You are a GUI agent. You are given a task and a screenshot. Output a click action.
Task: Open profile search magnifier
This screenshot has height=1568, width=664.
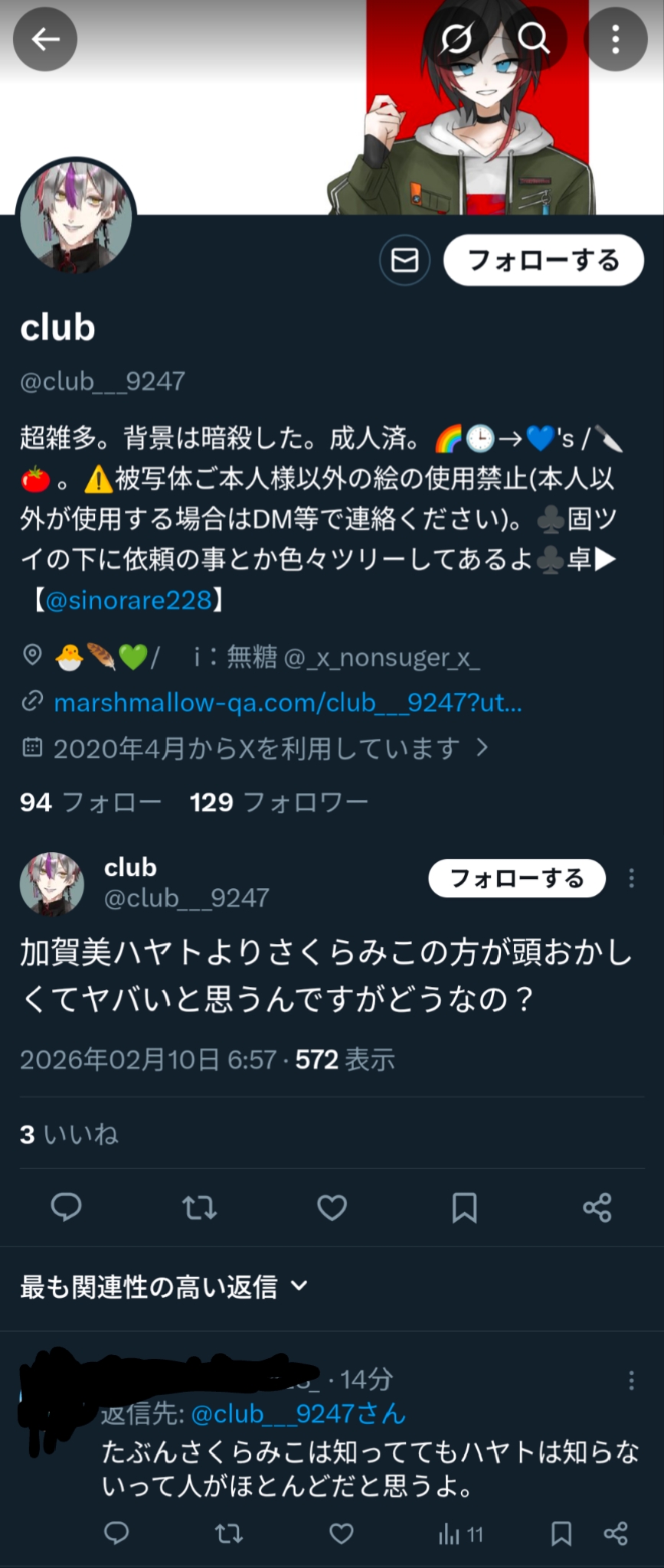(x=533, y=38)
